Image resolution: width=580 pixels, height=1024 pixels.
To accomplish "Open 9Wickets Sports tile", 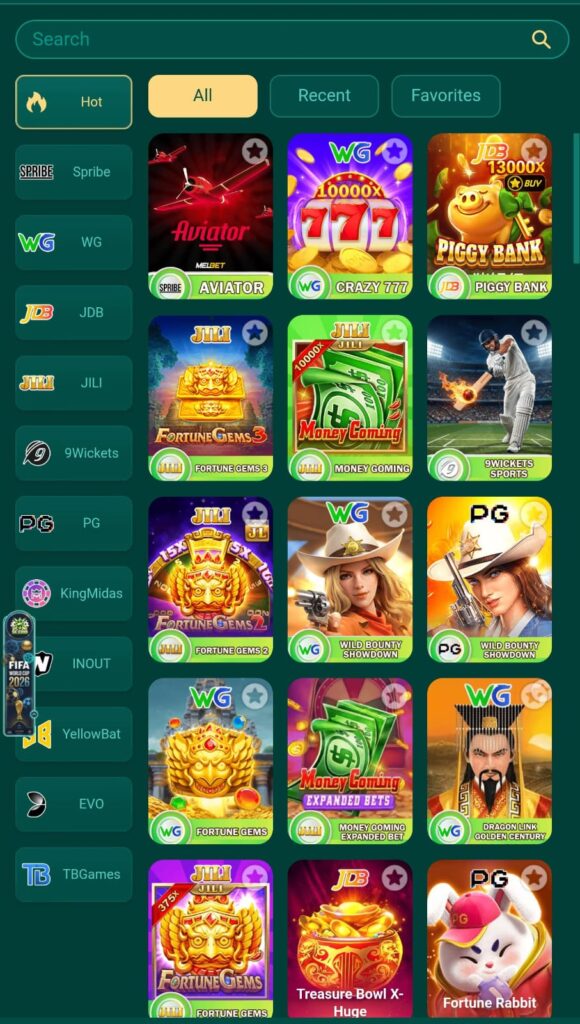I will tap(489, 398).
